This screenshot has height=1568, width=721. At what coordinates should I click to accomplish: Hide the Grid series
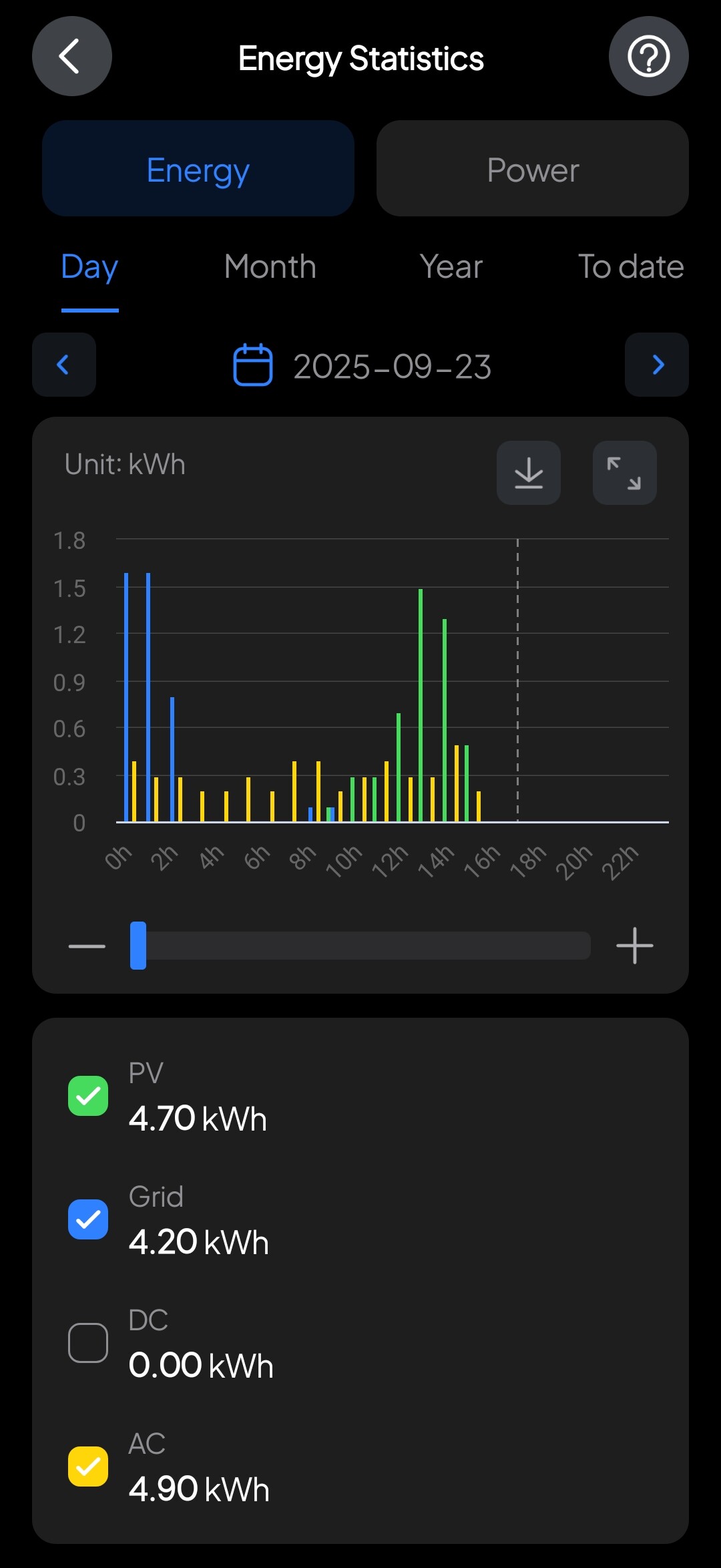(88, 1219)
